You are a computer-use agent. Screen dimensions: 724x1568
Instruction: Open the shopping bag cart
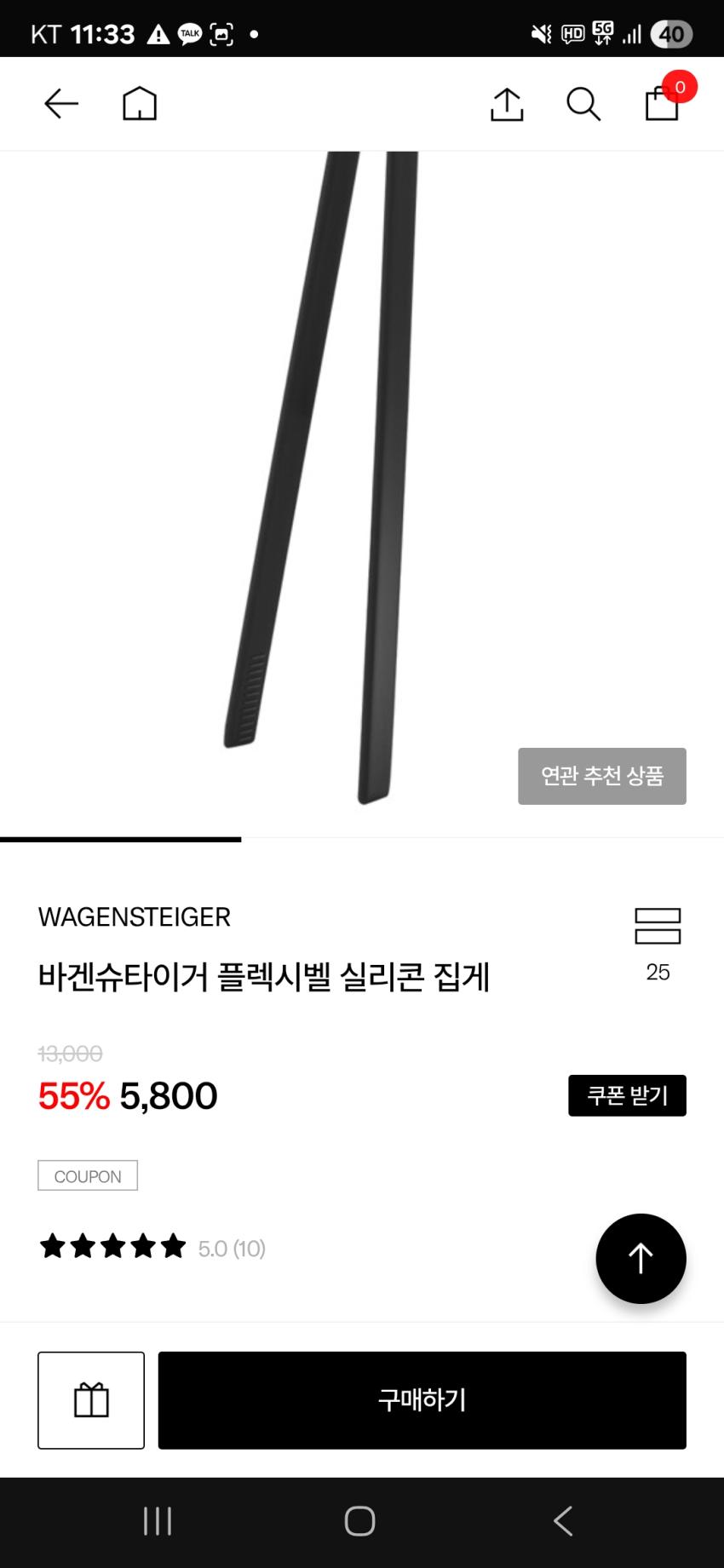[x=663, y=102]
